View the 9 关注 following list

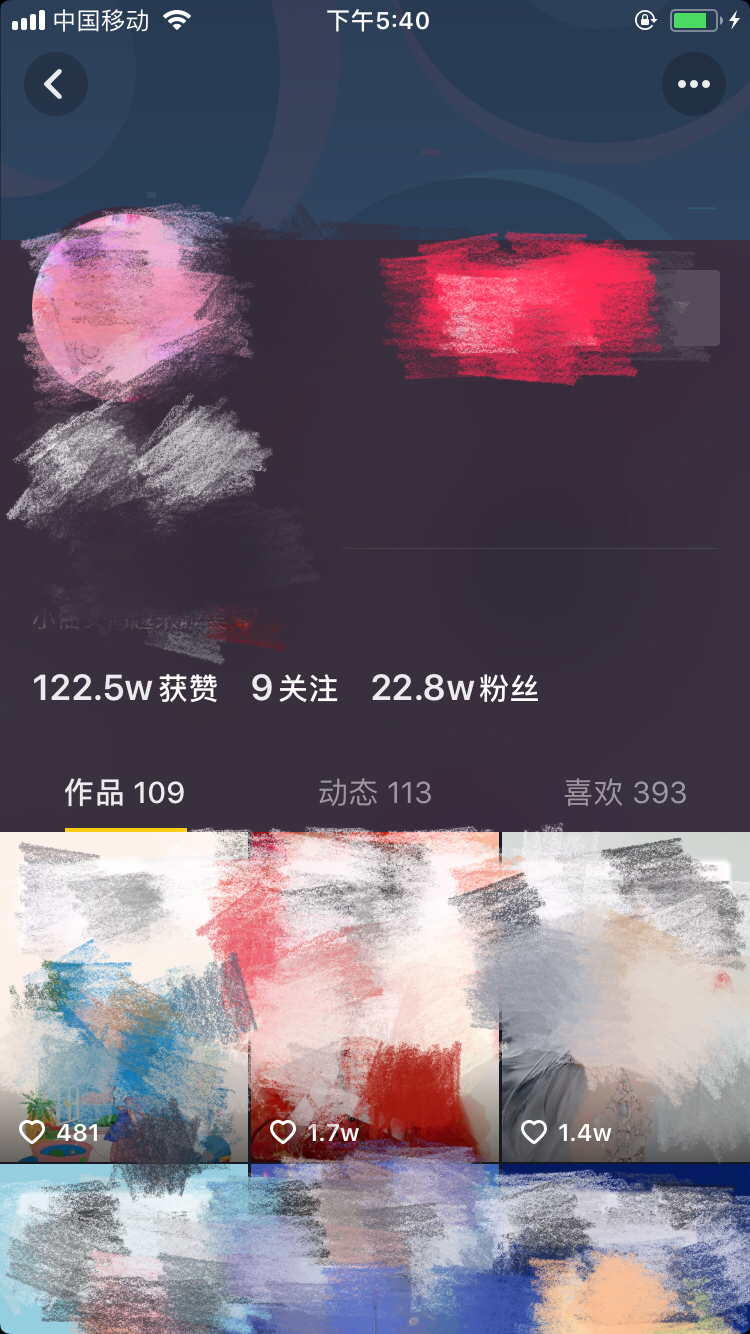[294, 688]
